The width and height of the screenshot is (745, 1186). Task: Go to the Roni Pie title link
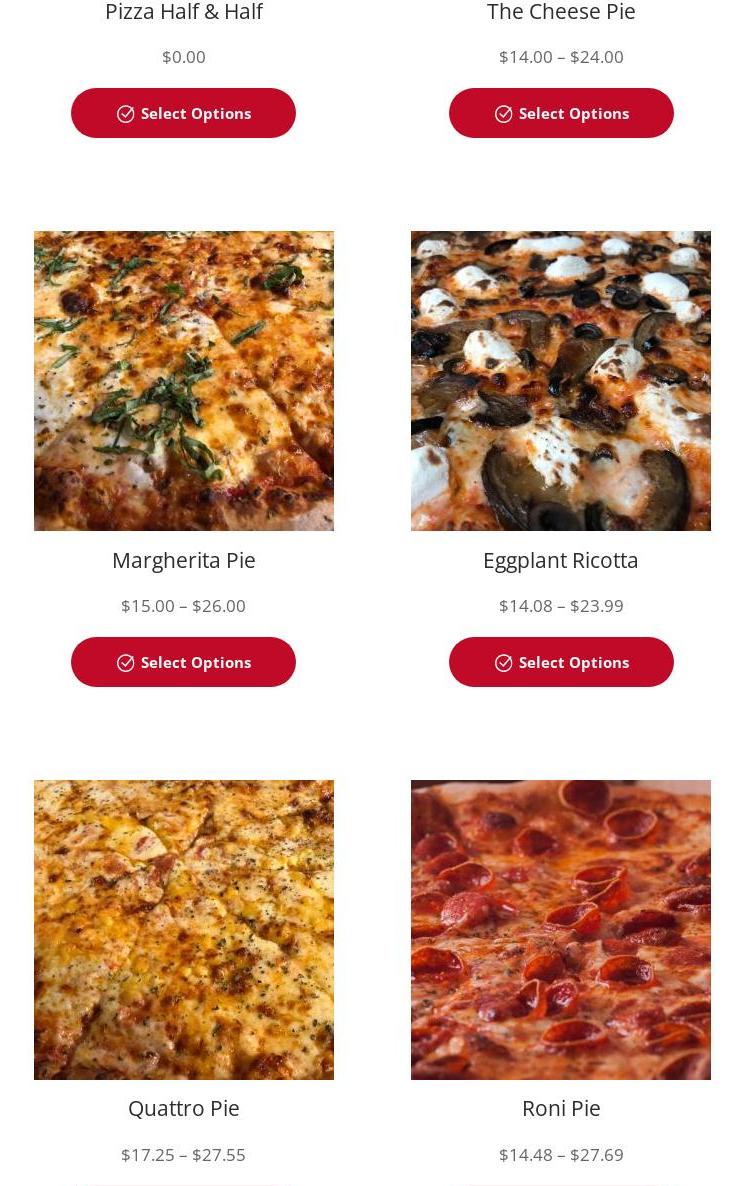click(x=561, y=1108)
